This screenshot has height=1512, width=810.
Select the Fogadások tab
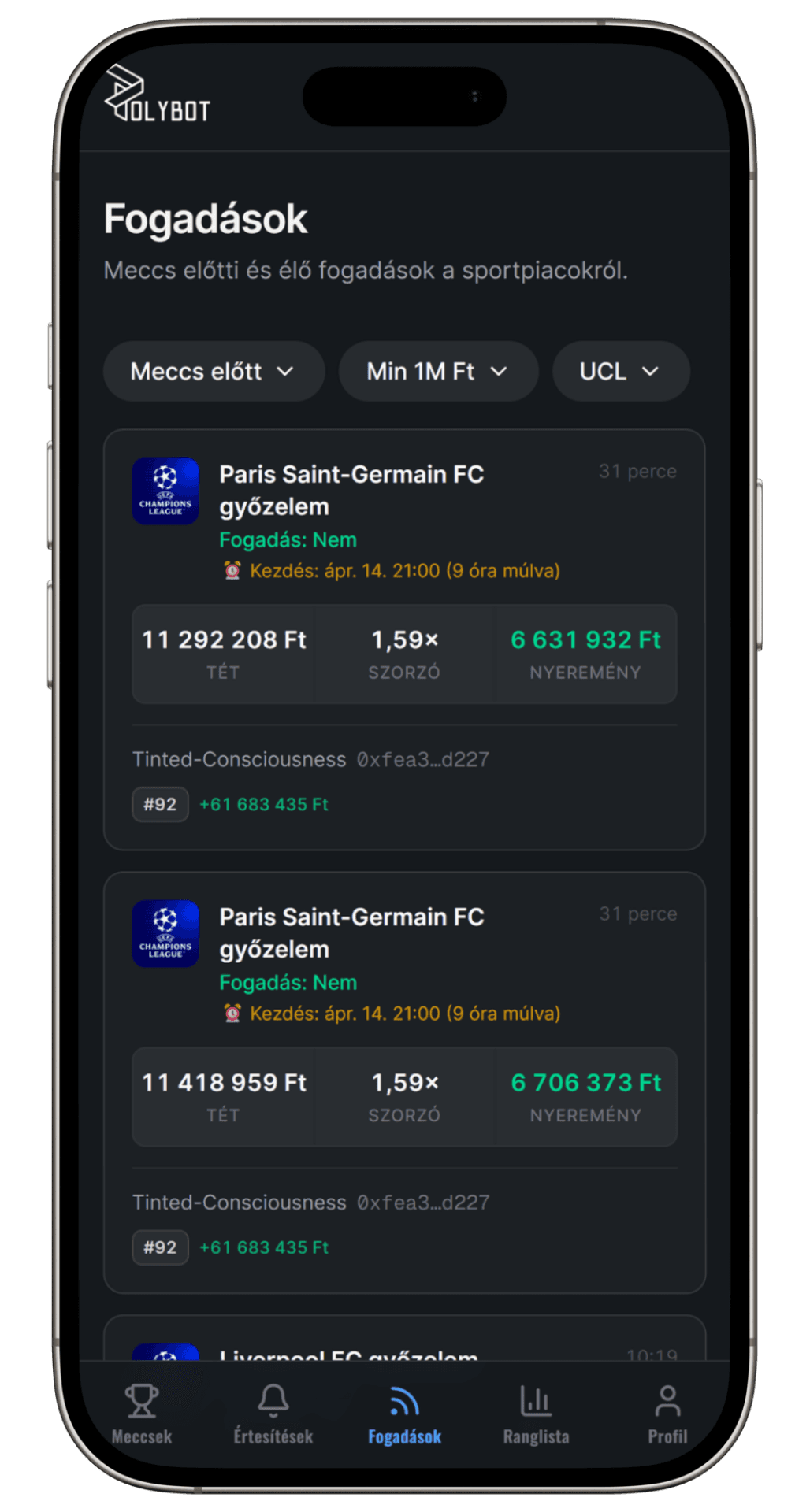click(404, 1414)
